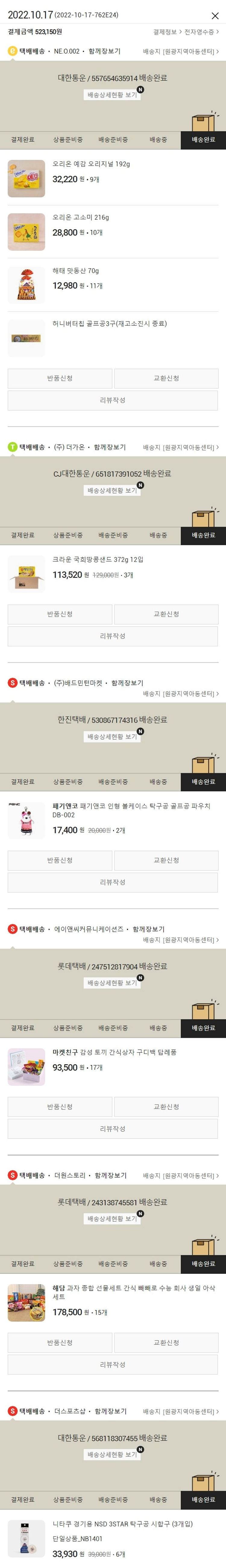View delivery tracking for 대한통운 557654635914
This screenshot has width=226, height=1568.
tap(112, 95)
